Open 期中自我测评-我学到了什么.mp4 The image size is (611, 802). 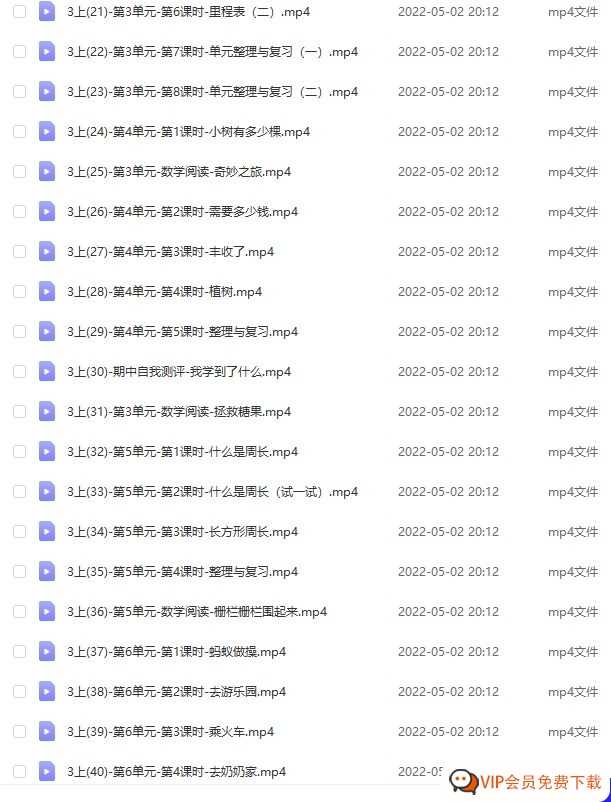pos(179,372)
